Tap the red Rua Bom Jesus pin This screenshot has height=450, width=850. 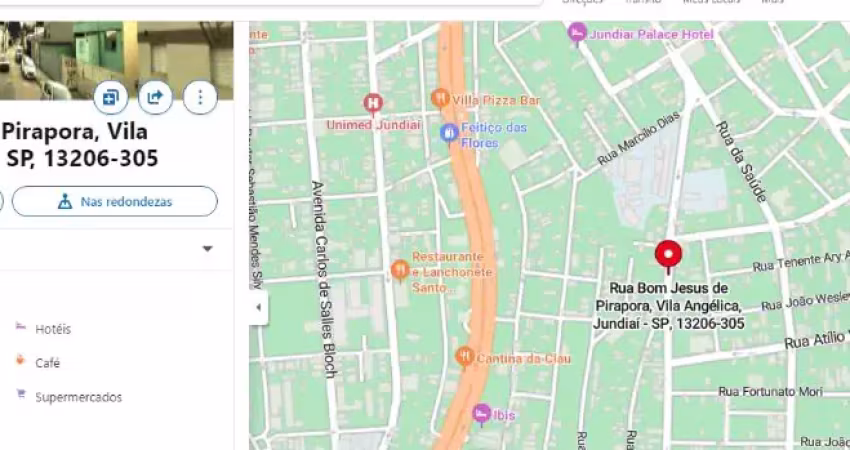667,254
